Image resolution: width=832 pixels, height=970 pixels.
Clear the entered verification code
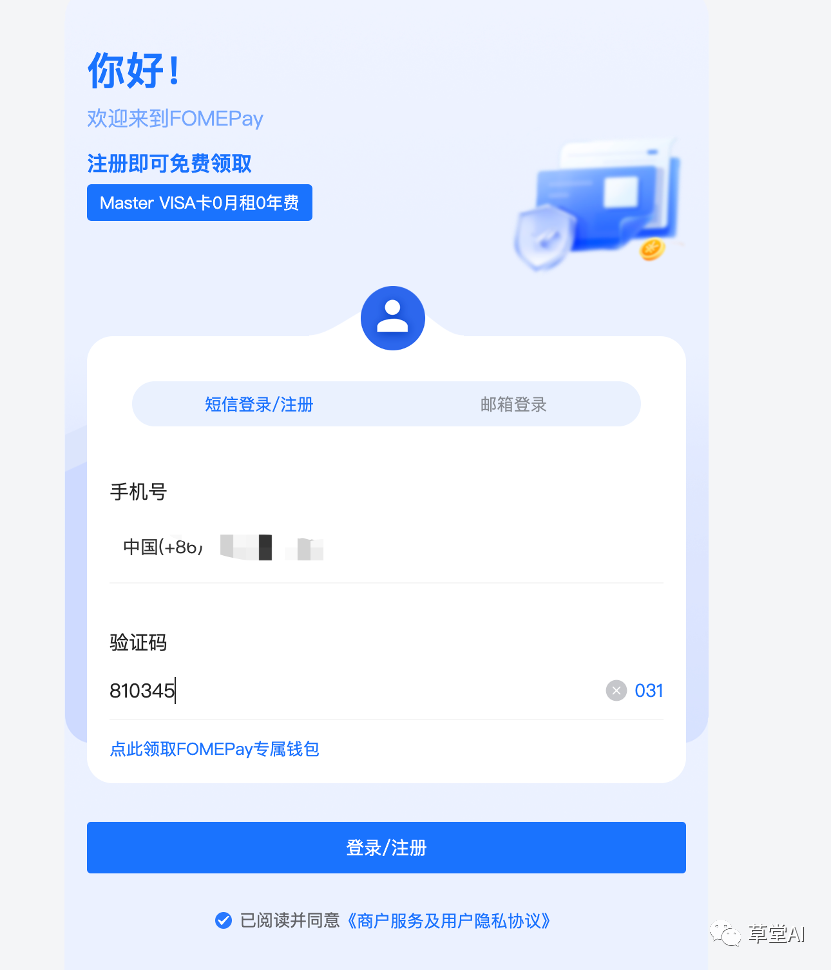[616, 690]
